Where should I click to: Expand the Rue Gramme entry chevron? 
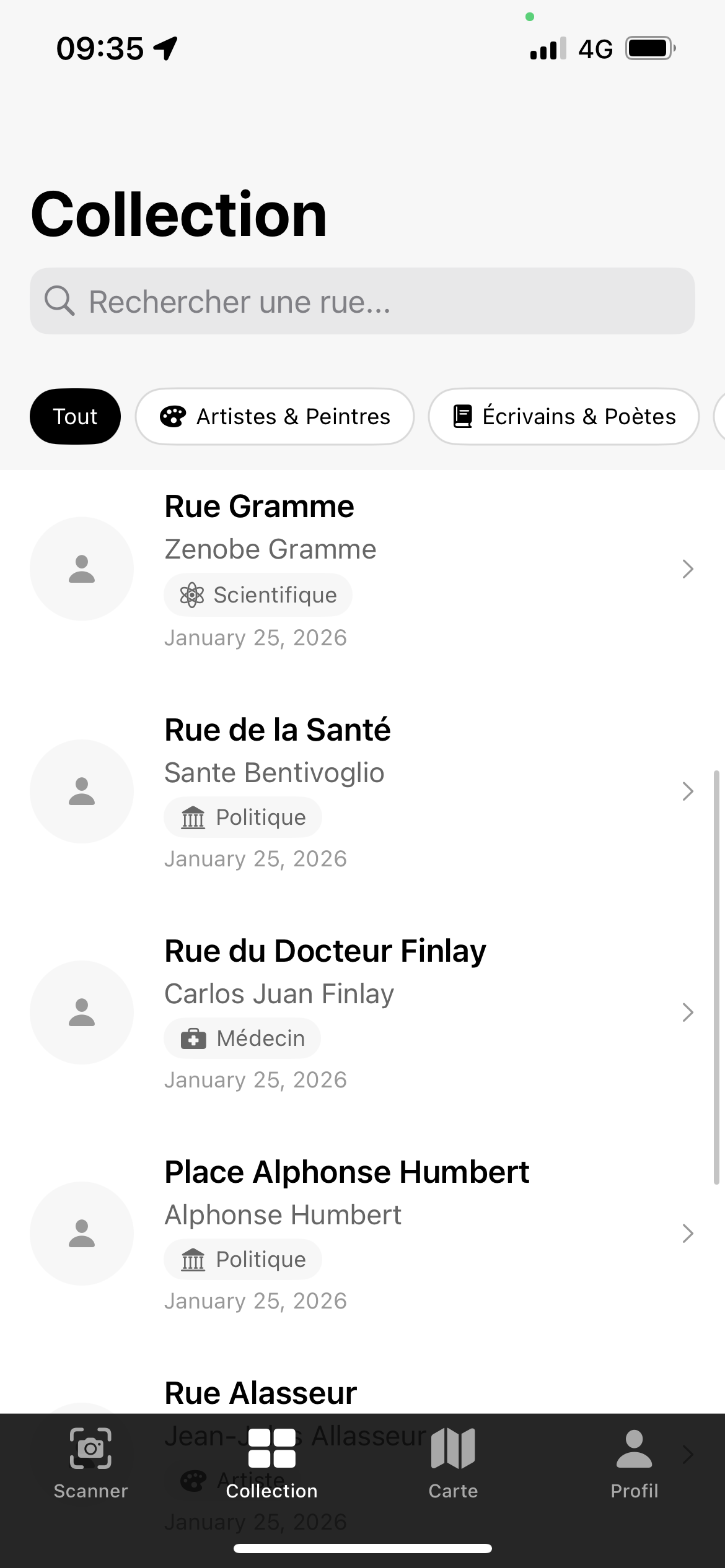point(687,568)
